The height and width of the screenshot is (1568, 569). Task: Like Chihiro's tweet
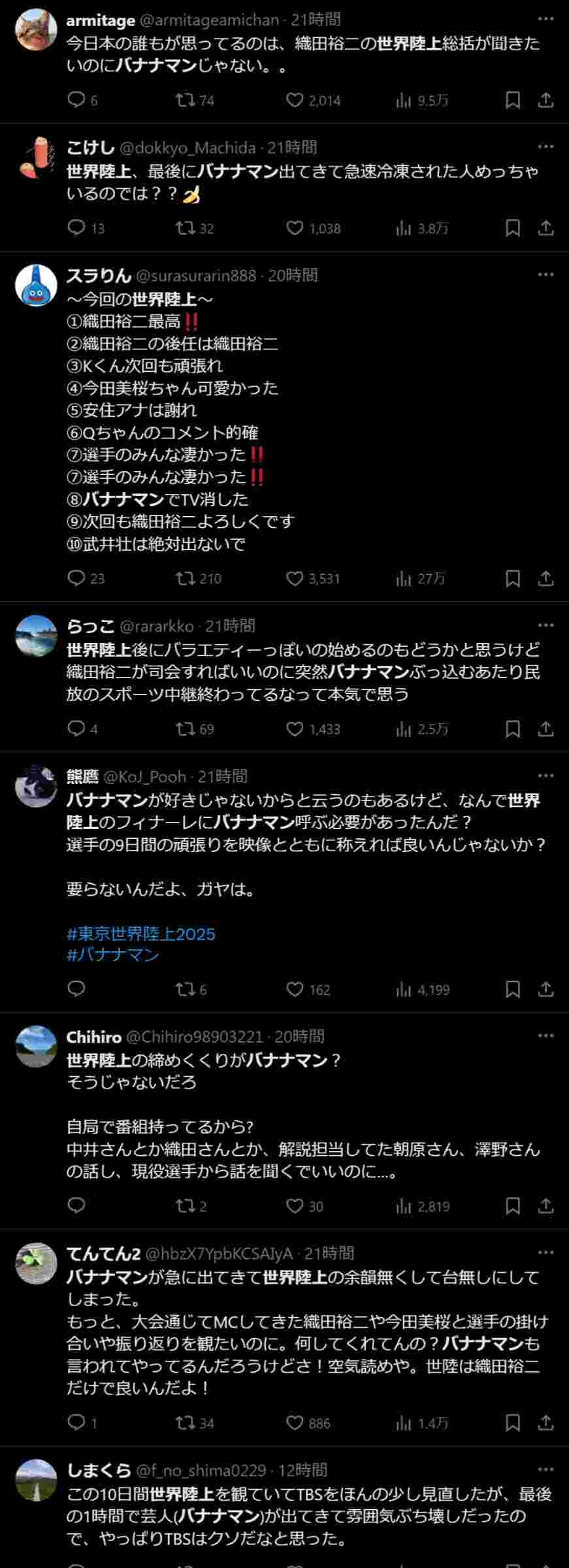pyautogui.click(x=295, y=1205)
